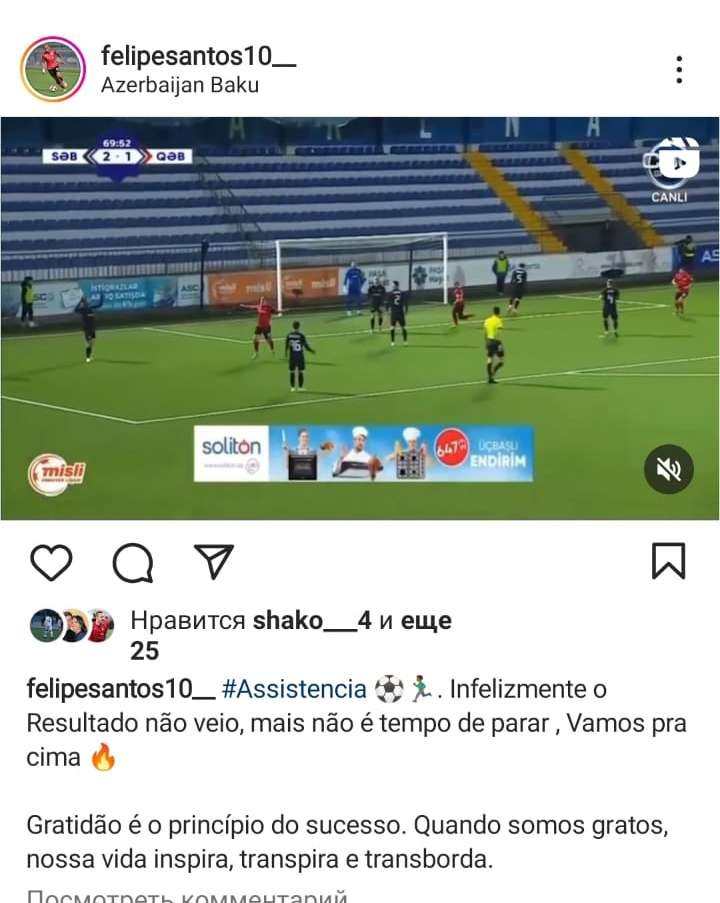
Task: Open the profile of shako___4
Action: (312, 621)
